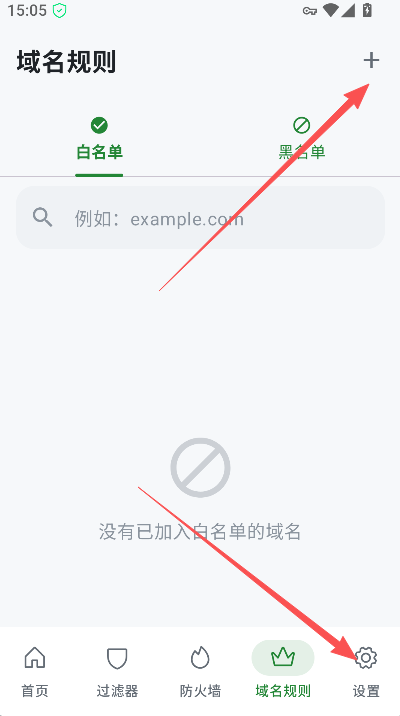The width and height of the screenshot is (400, 716).
Task: Select the 域名规则 tab in the bottom bar
Action: click(x=283, y=671)
